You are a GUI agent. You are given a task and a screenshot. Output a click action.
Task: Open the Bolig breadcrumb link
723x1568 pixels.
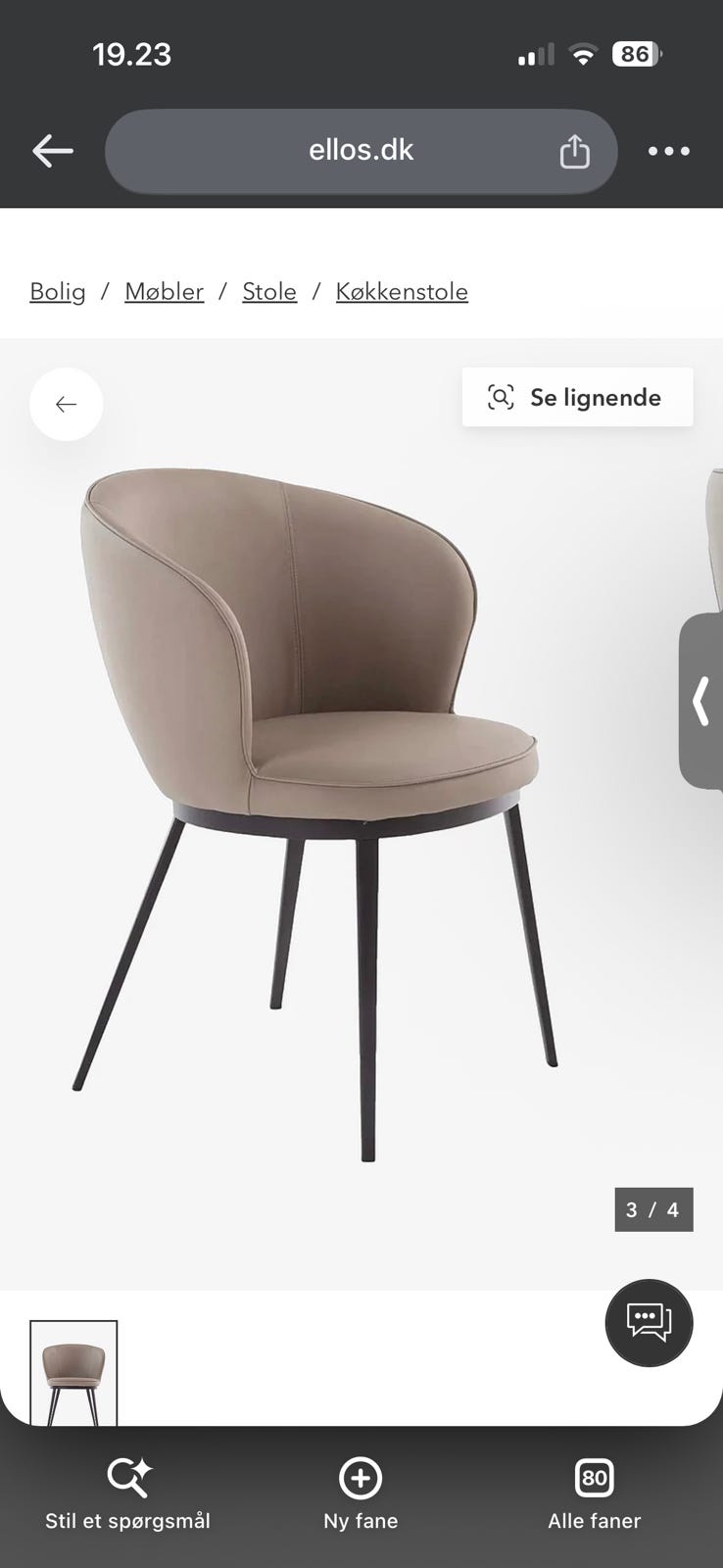(58, 291)
